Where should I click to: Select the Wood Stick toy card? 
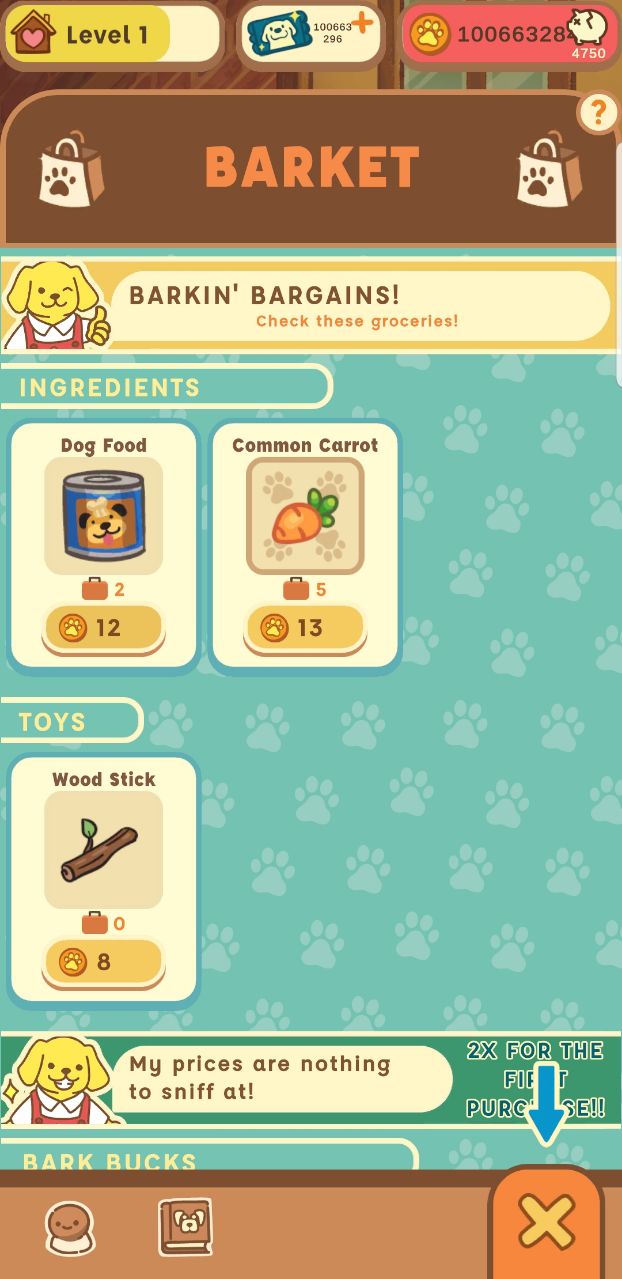[x=104, y=850]
